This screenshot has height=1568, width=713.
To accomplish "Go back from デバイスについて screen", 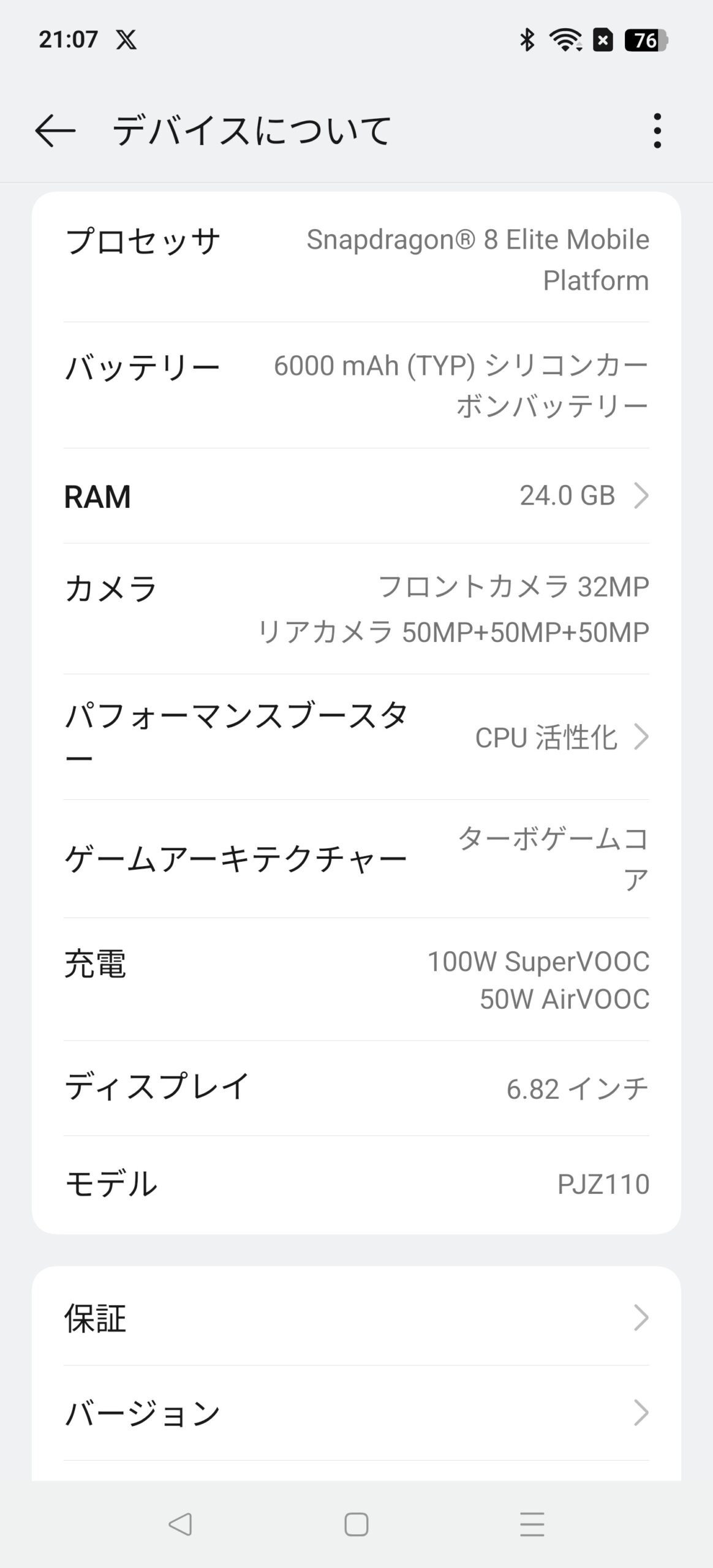I will (x=55, y=130).
